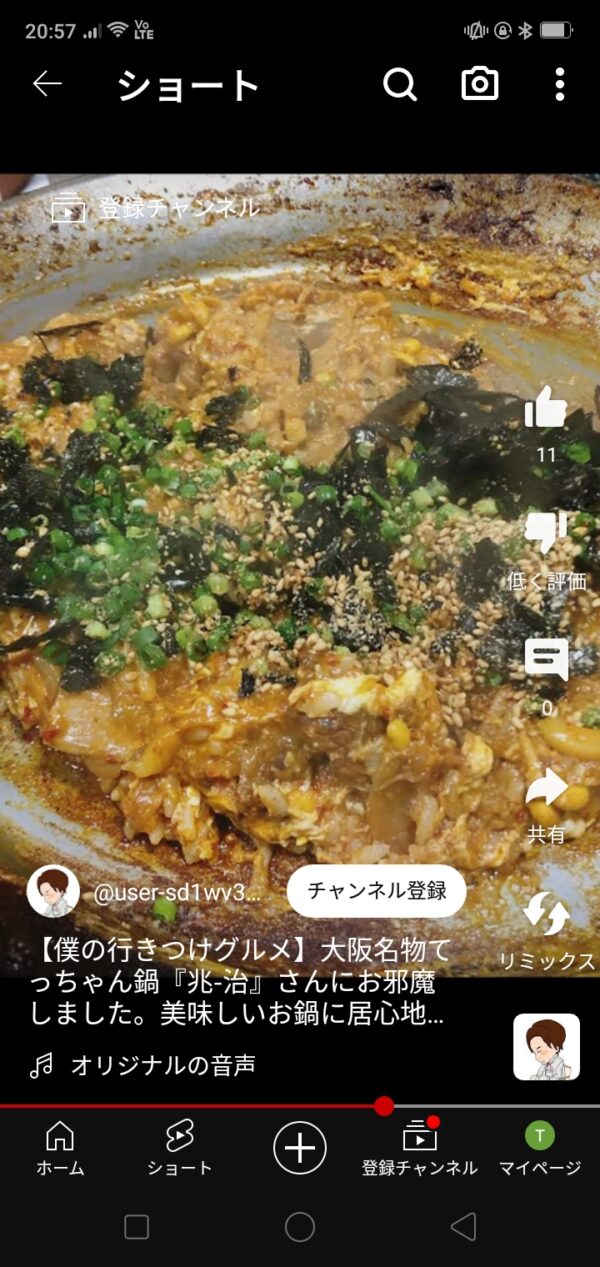600x1267 pixels.
Task: Open the camera to create a Short
Action: (x=480, y=85)
